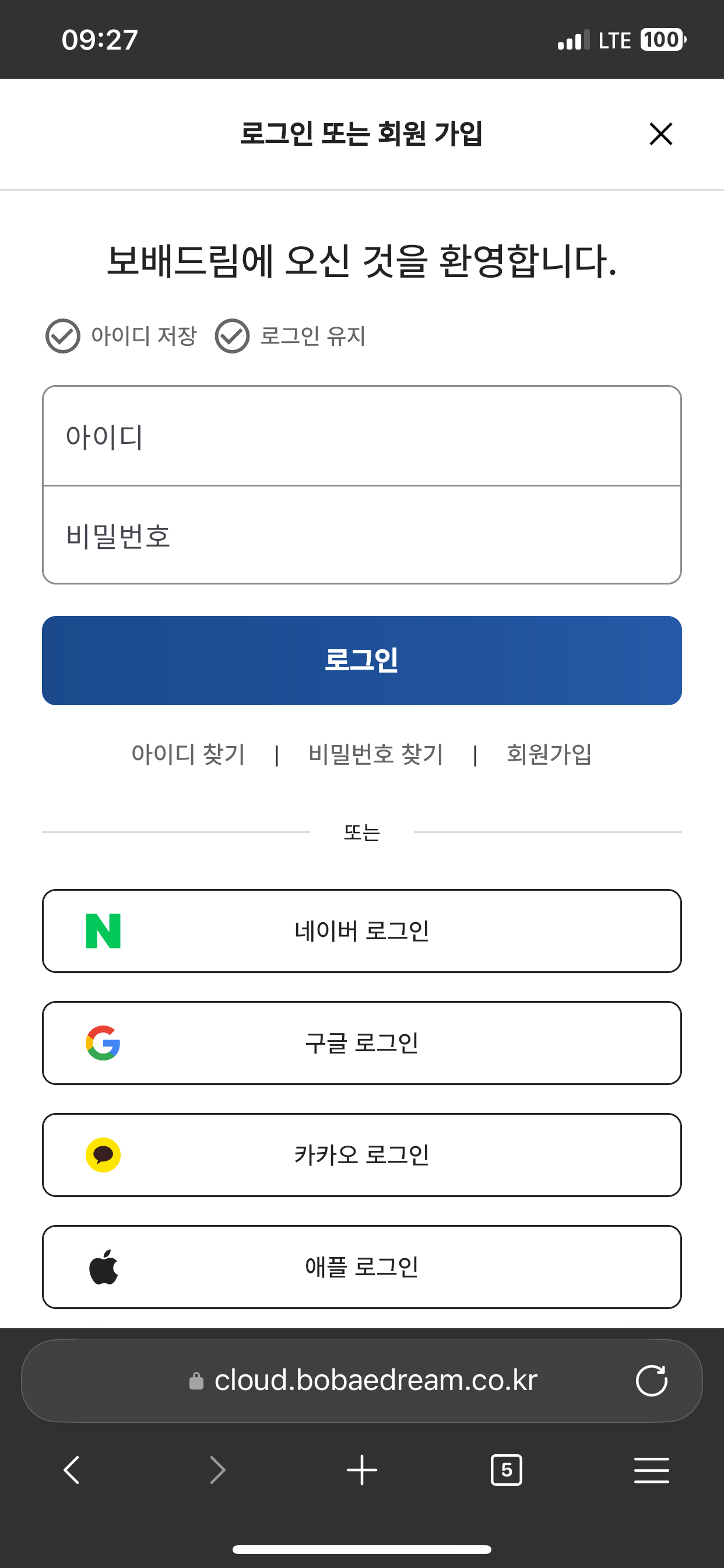Image resolution: width=724 pixels, height=1568 pixels.
Task: View the five open tabs
Action: click(x=506, y=1470)
